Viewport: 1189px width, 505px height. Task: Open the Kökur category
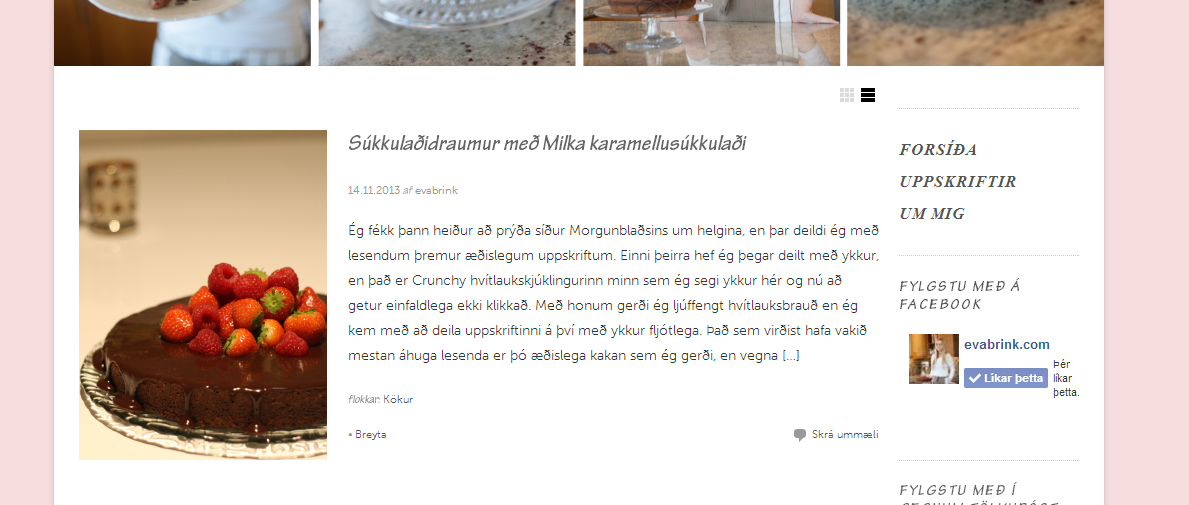(398, 399)
